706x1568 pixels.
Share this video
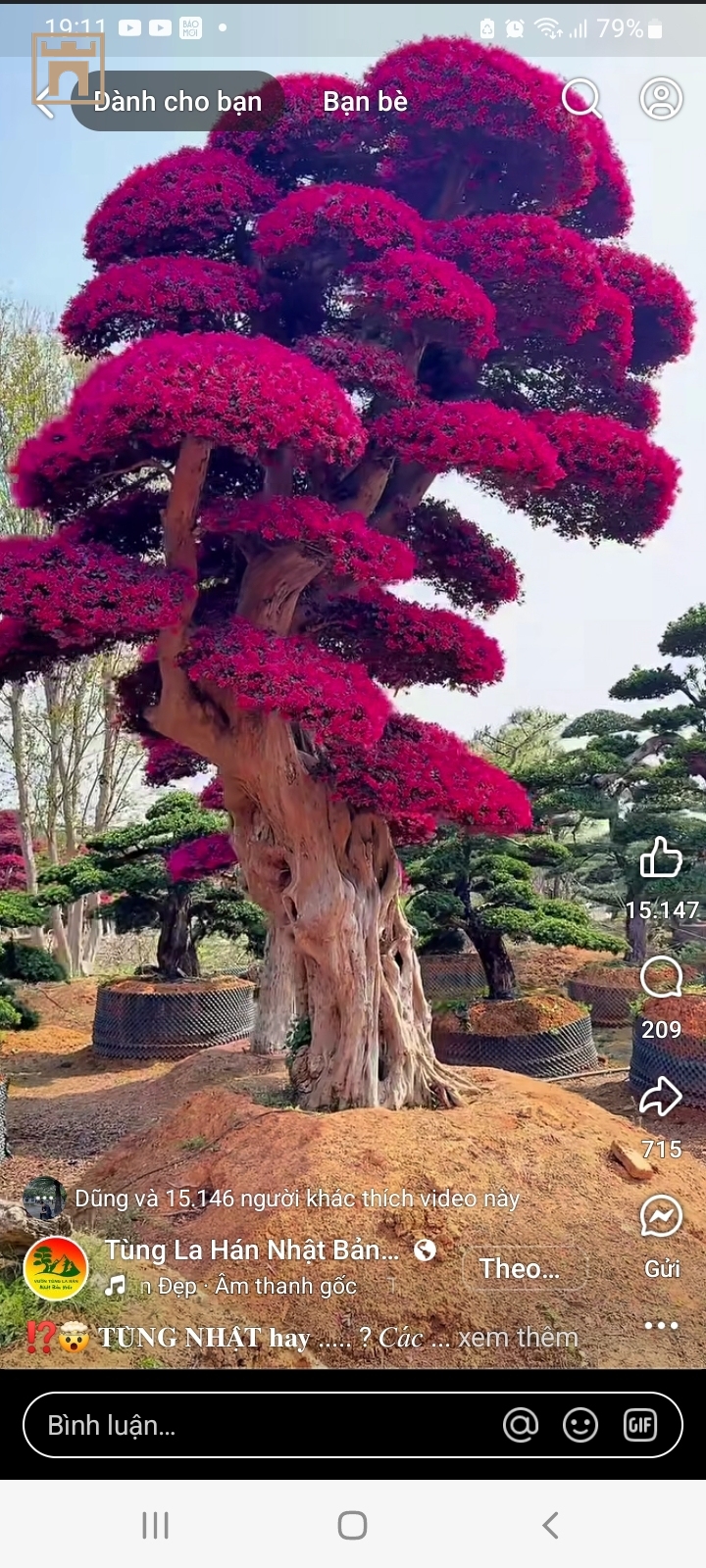tap(661, 1098)
